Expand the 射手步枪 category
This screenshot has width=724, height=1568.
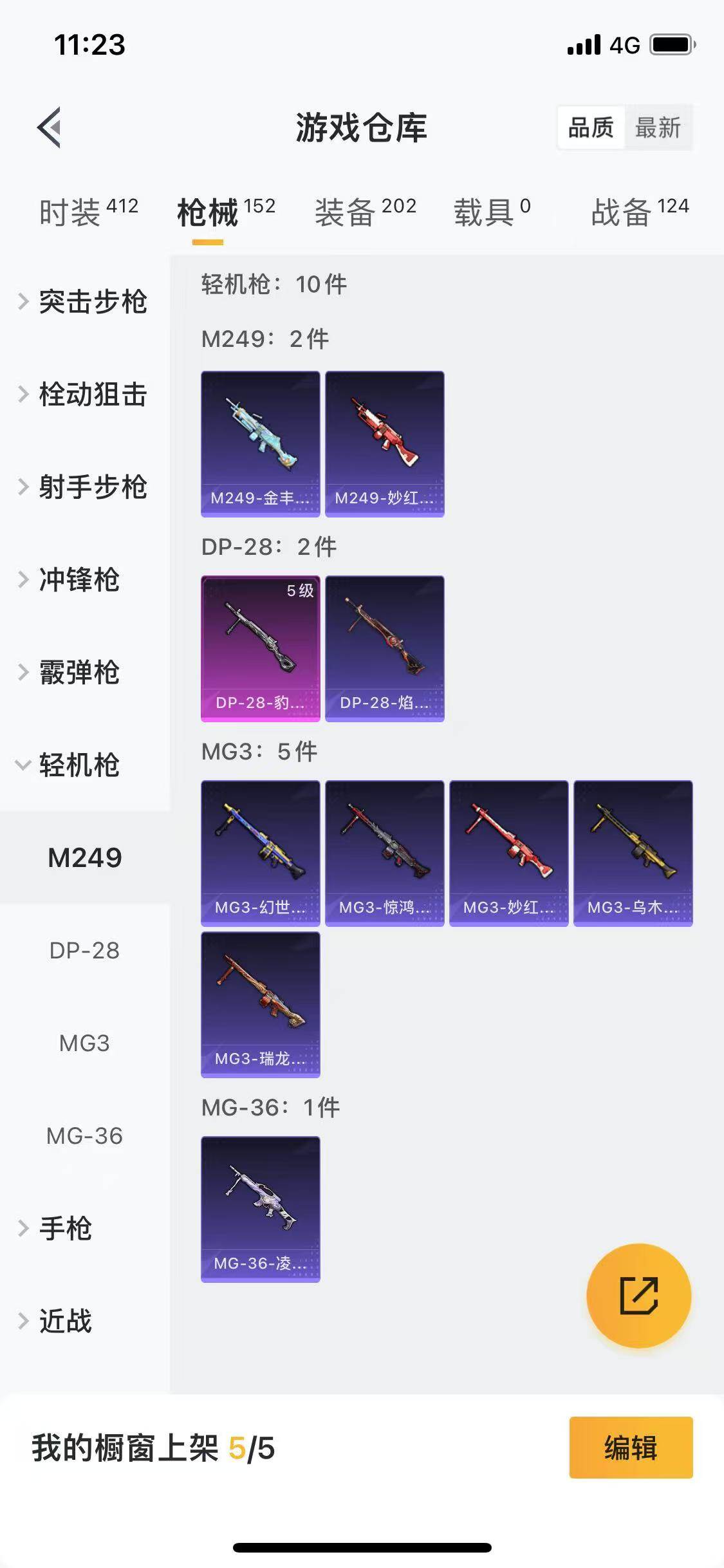(85, 487)
